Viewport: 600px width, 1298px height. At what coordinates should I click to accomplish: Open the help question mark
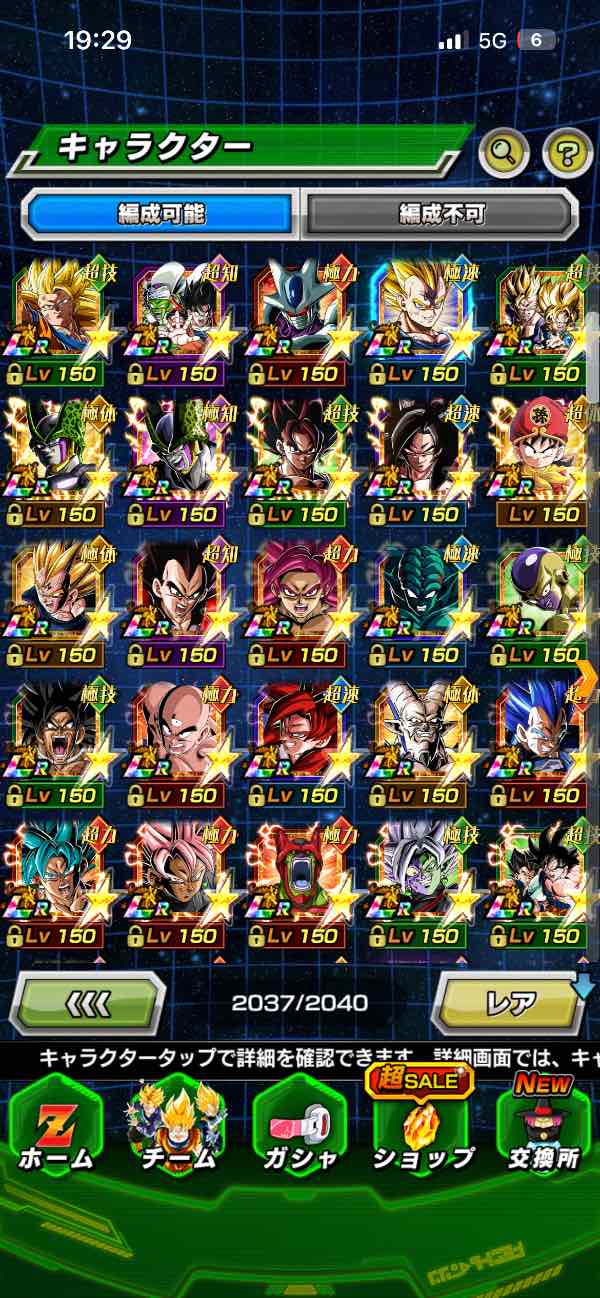(567, 153)
